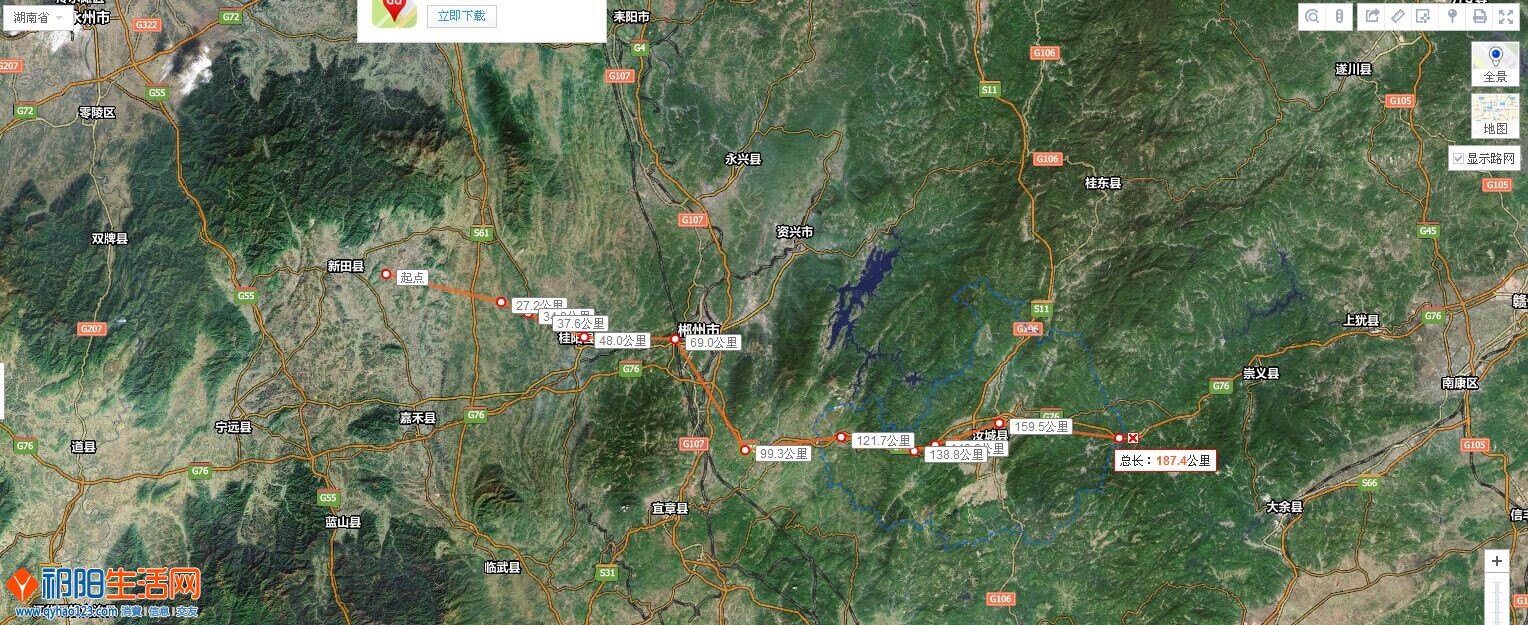Open the 湖南省 region dropdown
The width and height of the screenshot is (1528, 625).
36,18
